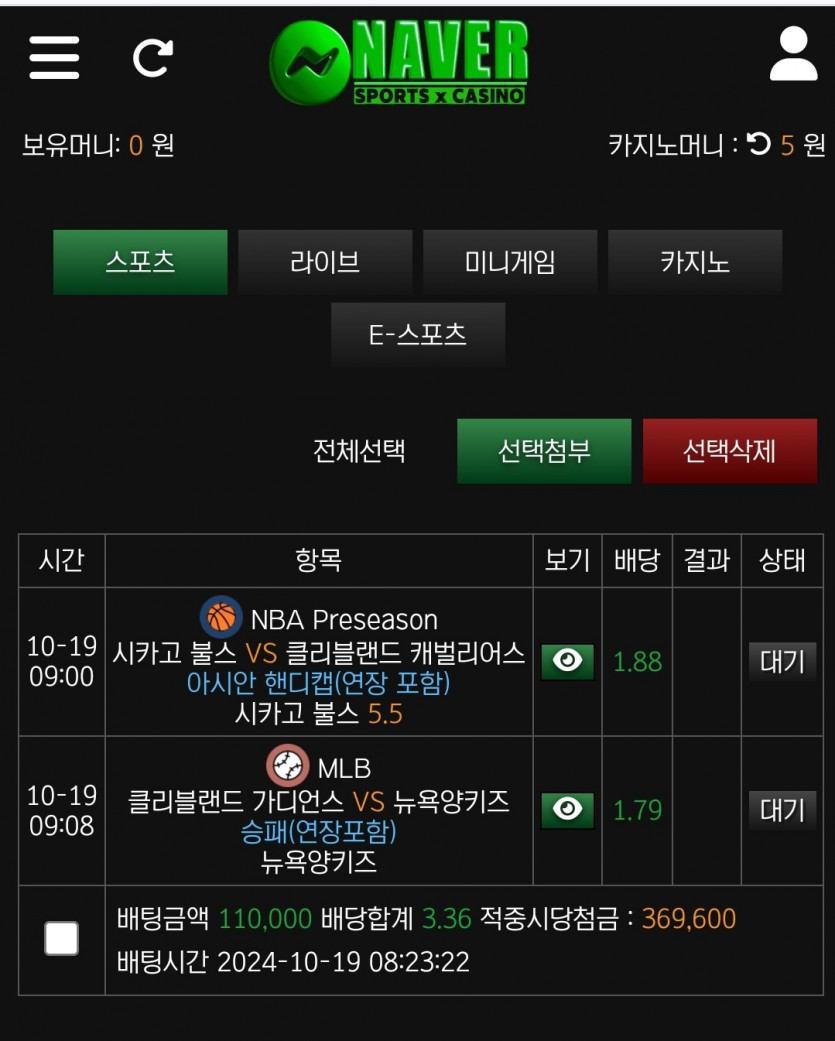The width and height of the screenshot is (835, 1041).
Task: Refresh the casino money balance
Action: point(758,144)
